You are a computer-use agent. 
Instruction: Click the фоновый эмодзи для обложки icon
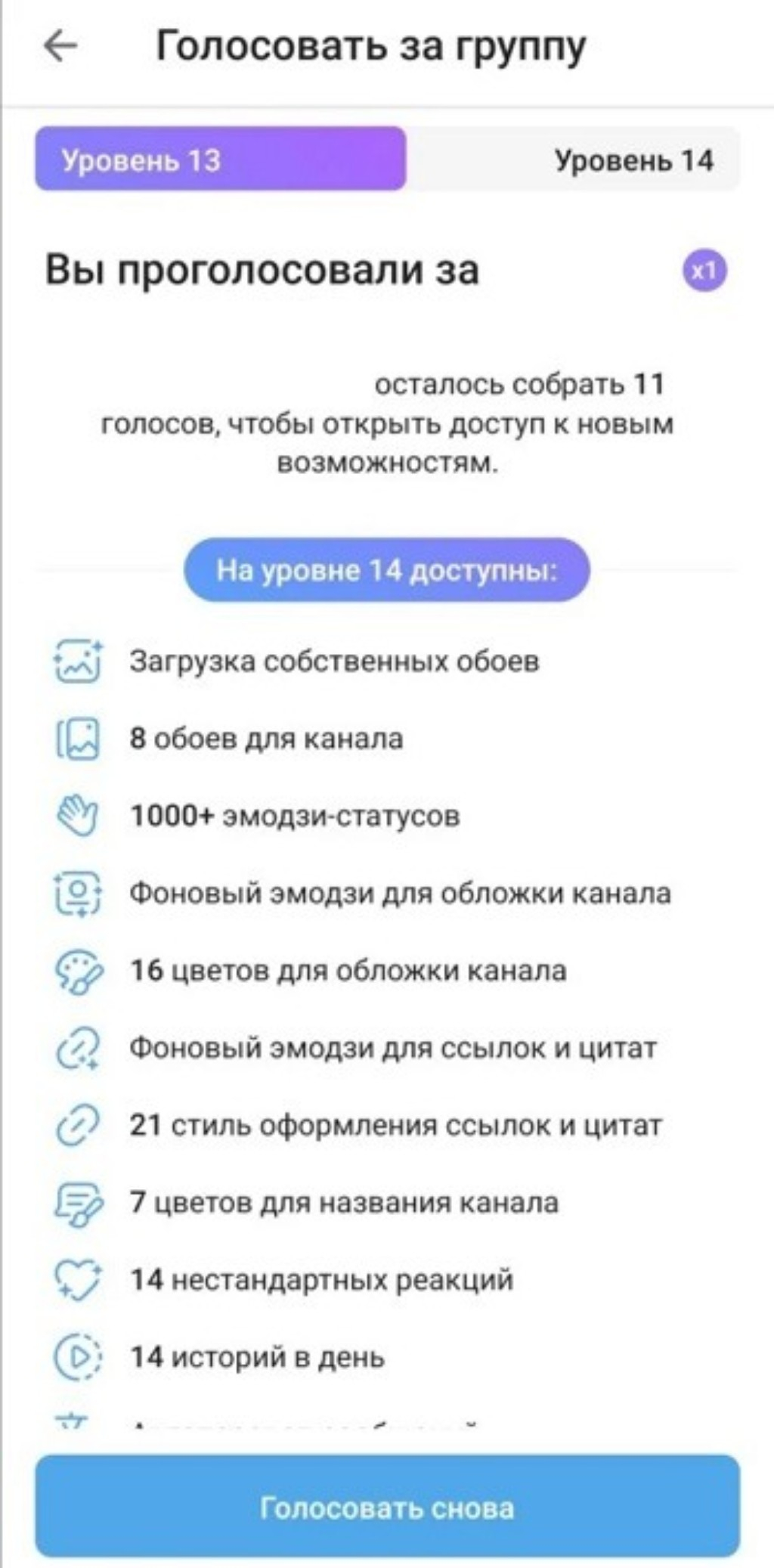76,894
